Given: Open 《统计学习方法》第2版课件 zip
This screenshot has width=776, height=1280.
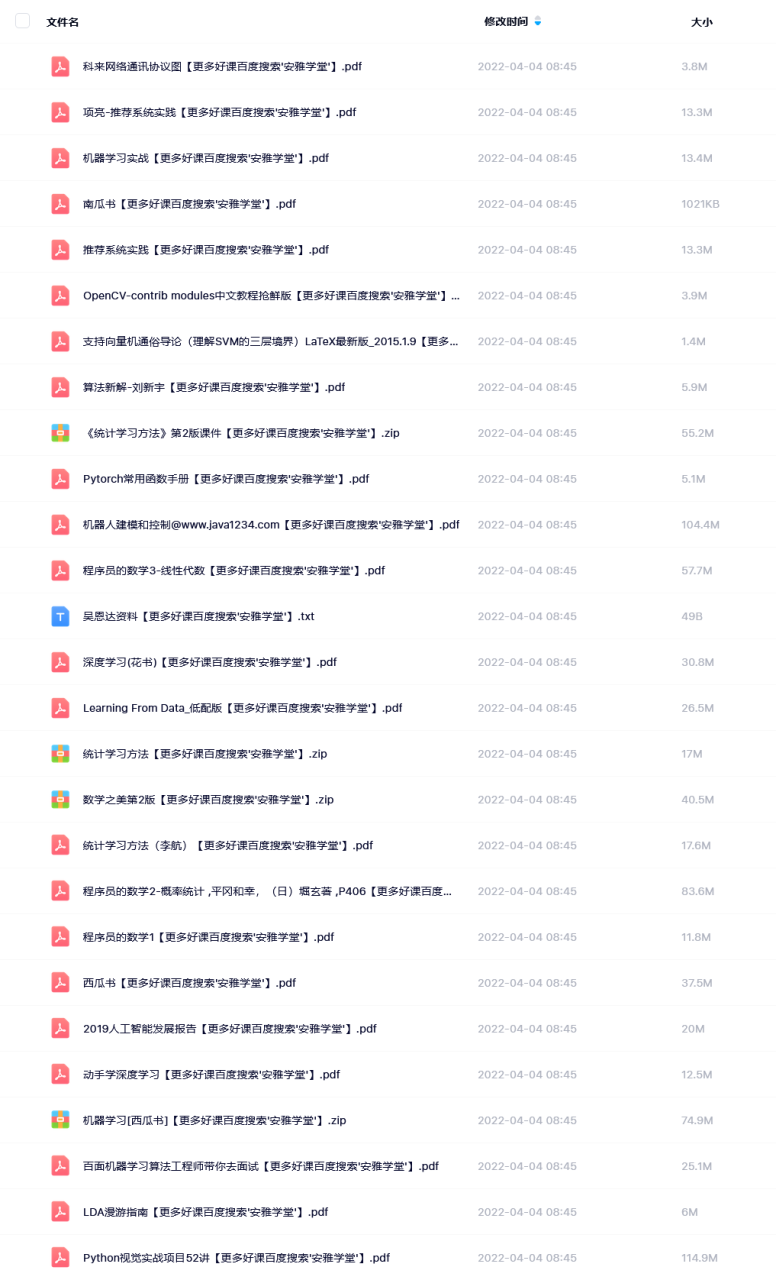Looking at the screenshot, I should [241, 433].
